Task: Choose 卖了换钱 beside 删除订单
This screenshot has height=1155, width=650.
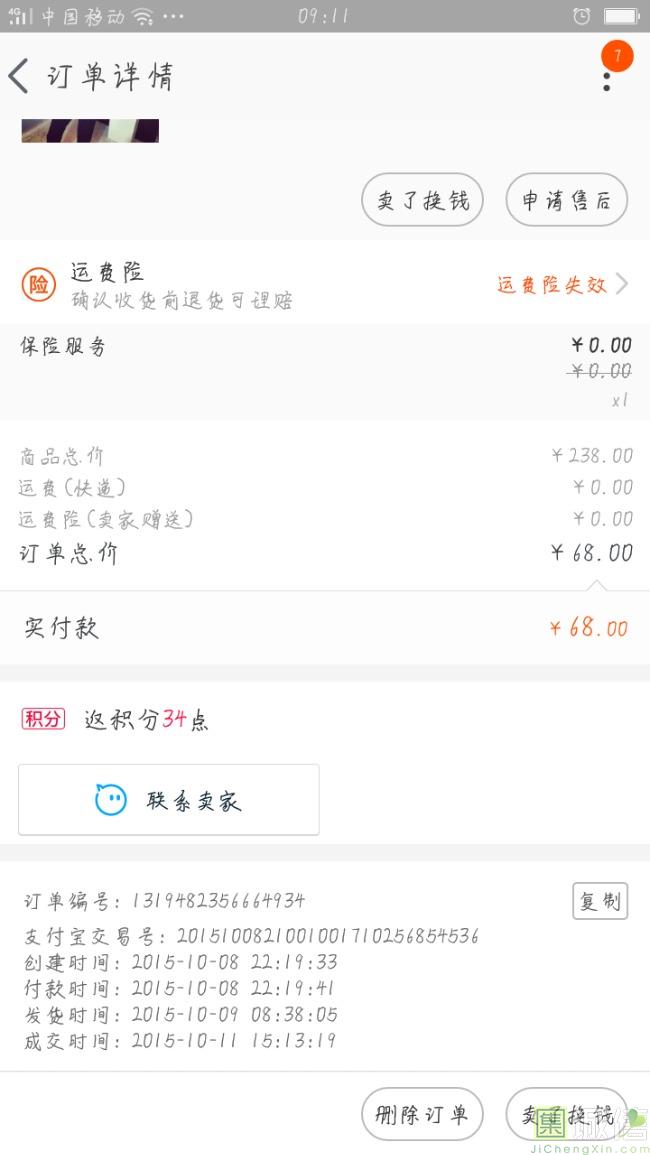Action: click(566, 1114)
